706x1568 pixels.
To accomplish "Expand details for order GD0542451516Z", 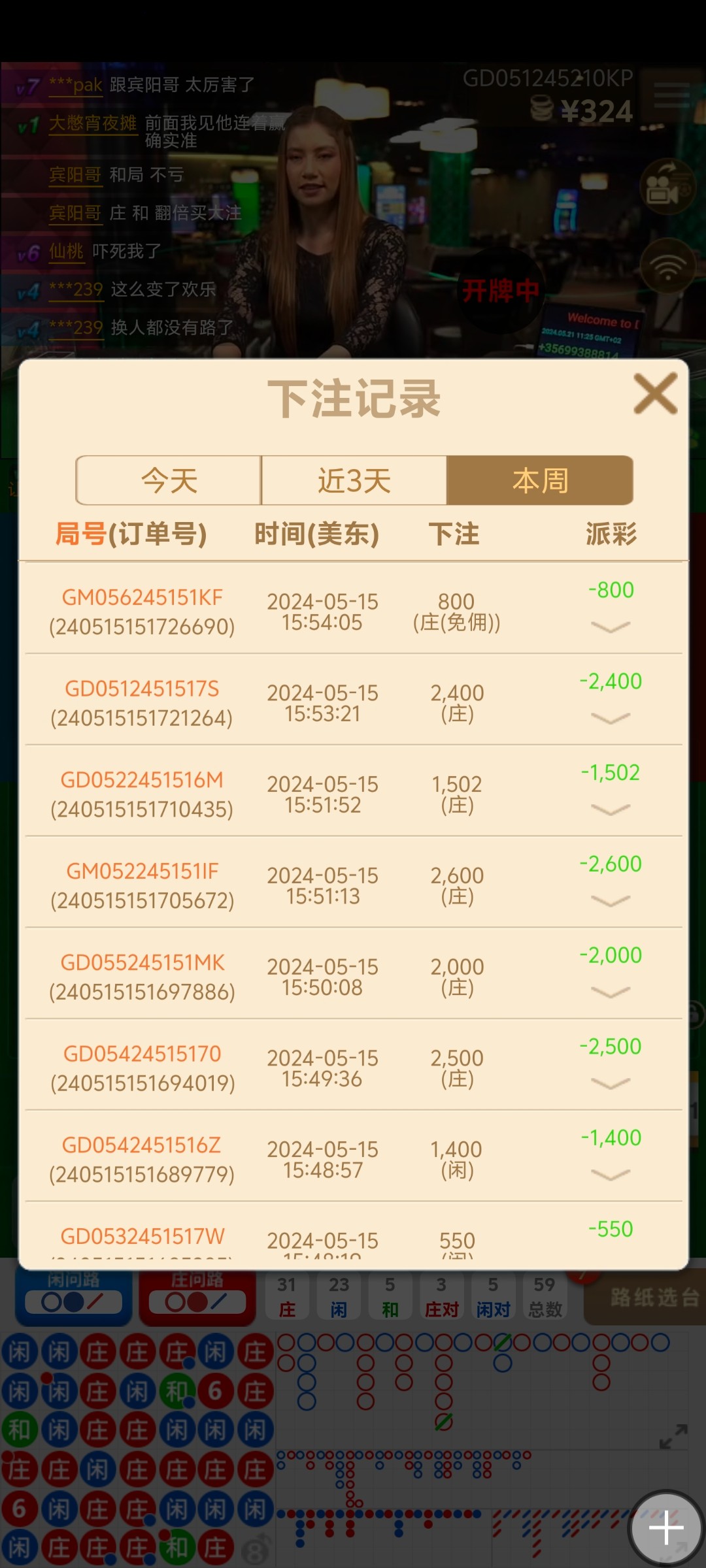I will 610,1175.
